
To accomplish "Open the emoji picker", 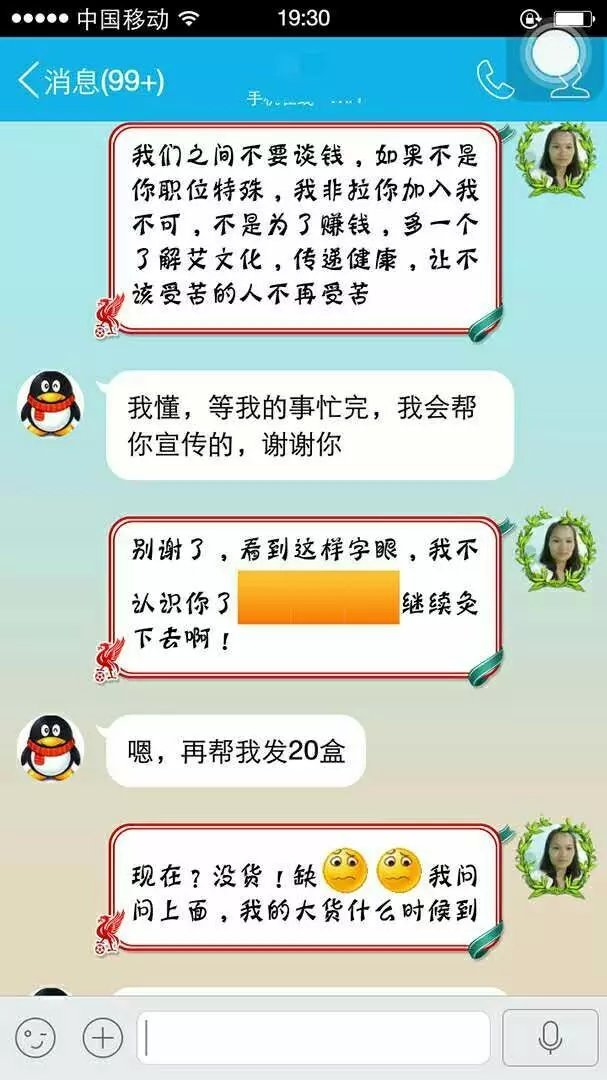I will [x=36, y=1038].
